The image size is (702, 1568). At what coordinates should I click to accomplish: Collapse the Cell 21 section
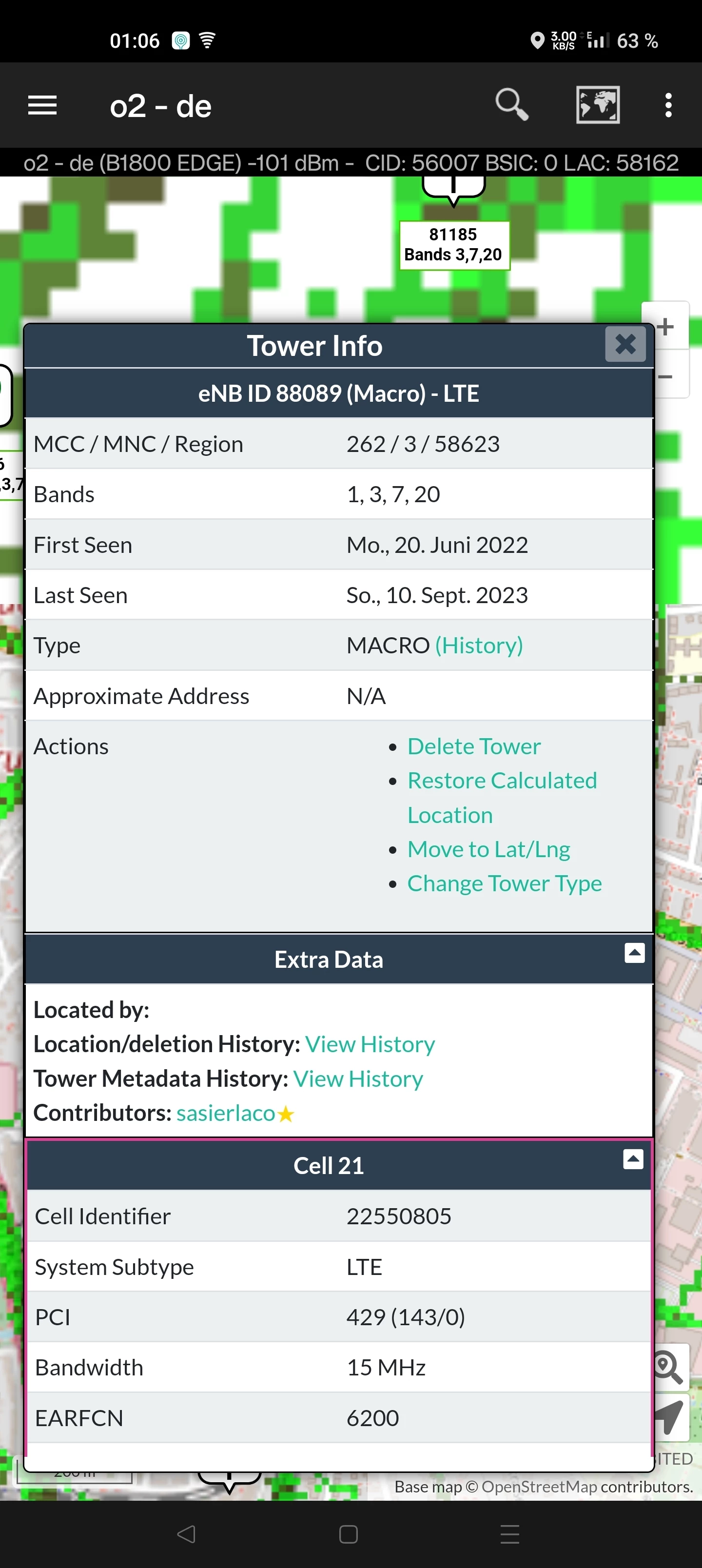(633, 1159)
